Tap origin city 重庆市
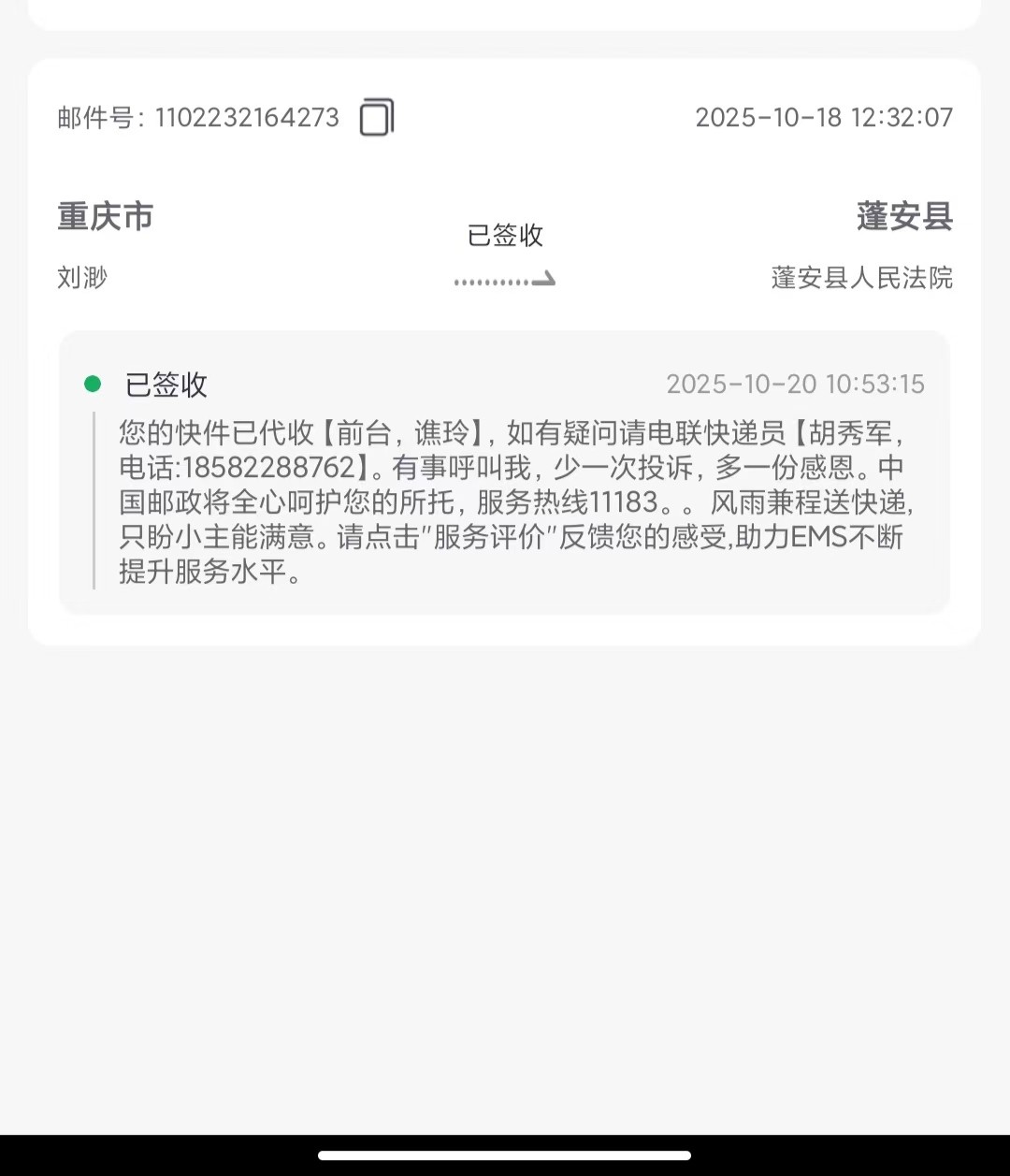This screenshot has height=1176, width=1010. 104,216
